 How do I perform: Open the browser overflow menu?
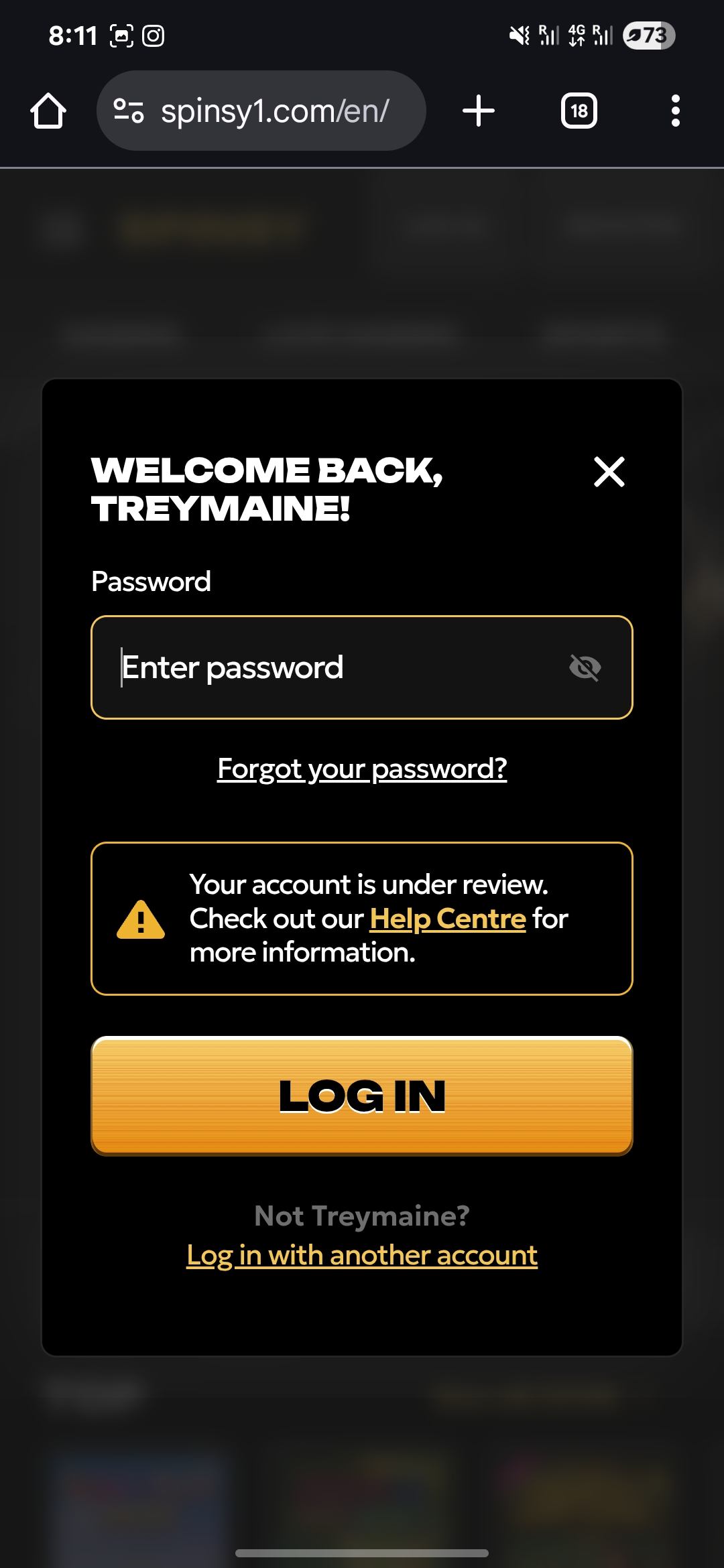tap(675, 111)
